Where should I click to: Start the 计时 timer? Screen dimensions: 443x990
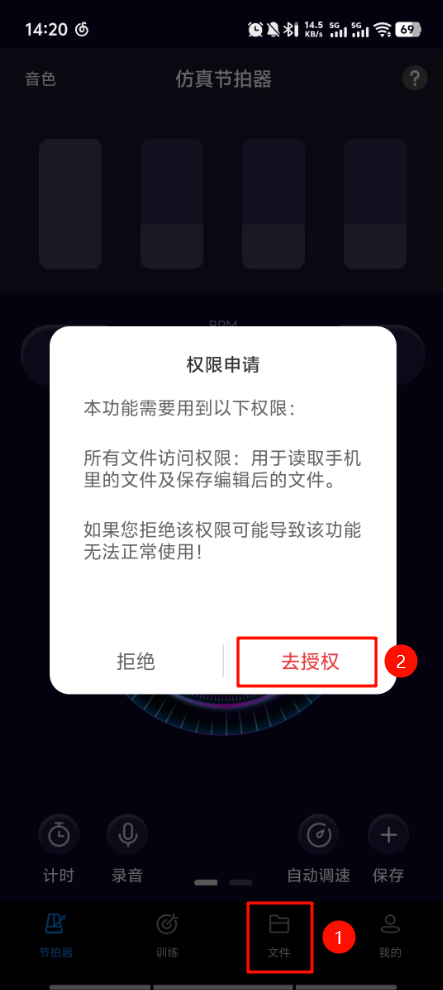59,849
